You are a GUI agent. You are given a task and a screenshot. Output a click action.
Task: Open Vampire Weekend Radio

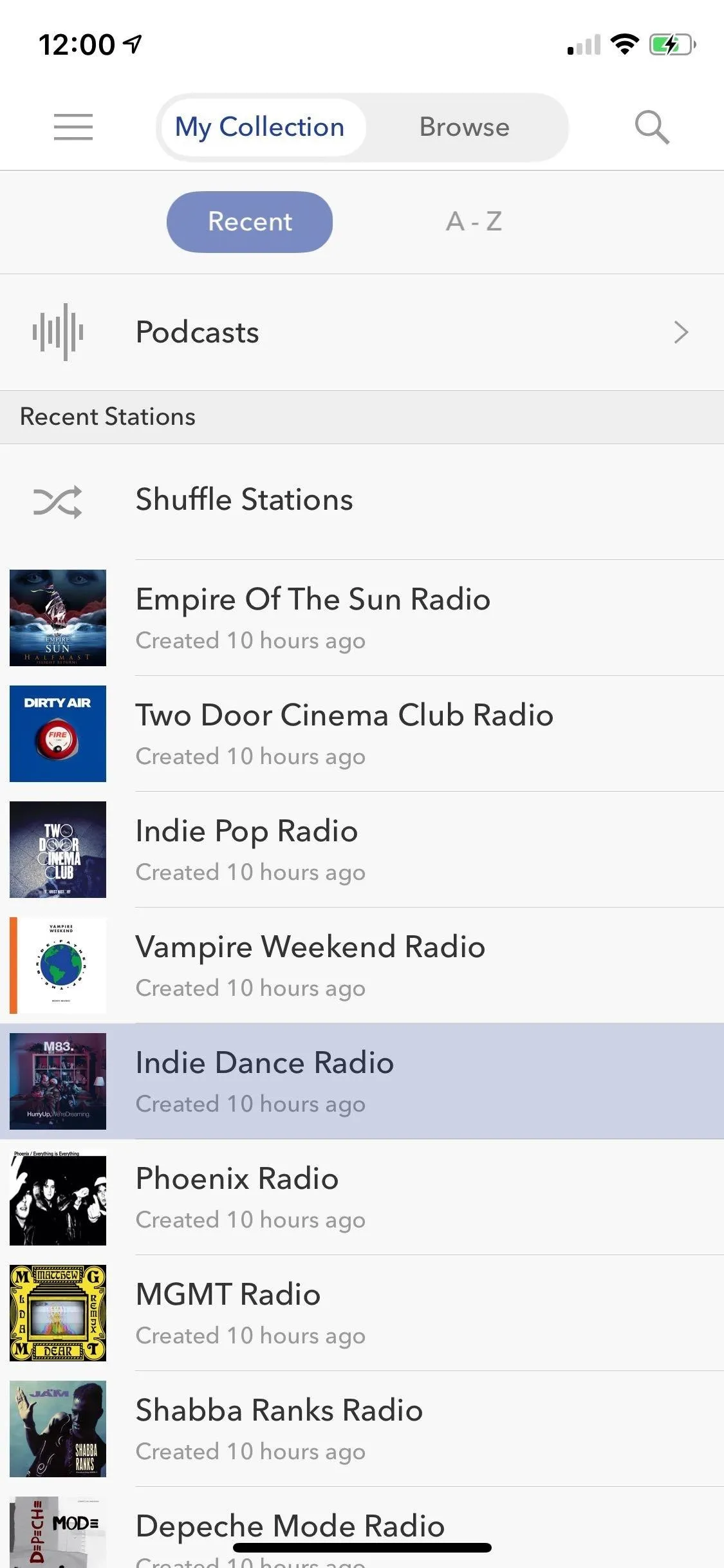362,965
